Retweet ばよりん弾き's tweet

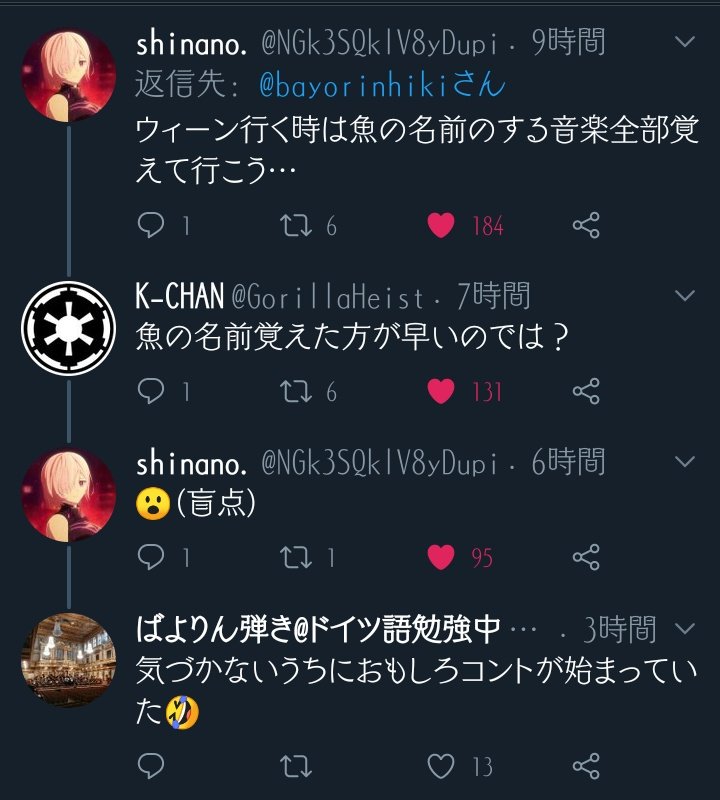[x=296, y=767]
